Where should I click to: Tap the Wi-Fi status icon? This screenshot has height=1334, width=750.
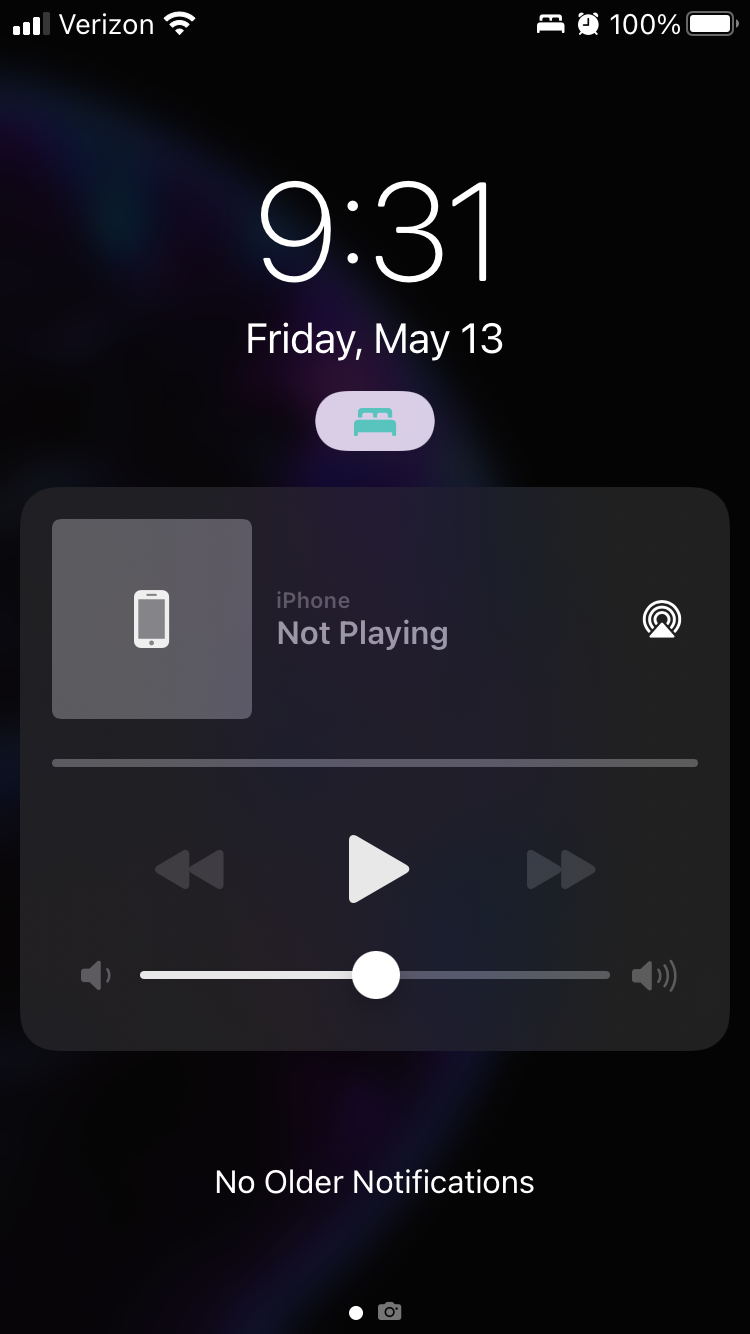pyautogui.click(x=178, y=23)
